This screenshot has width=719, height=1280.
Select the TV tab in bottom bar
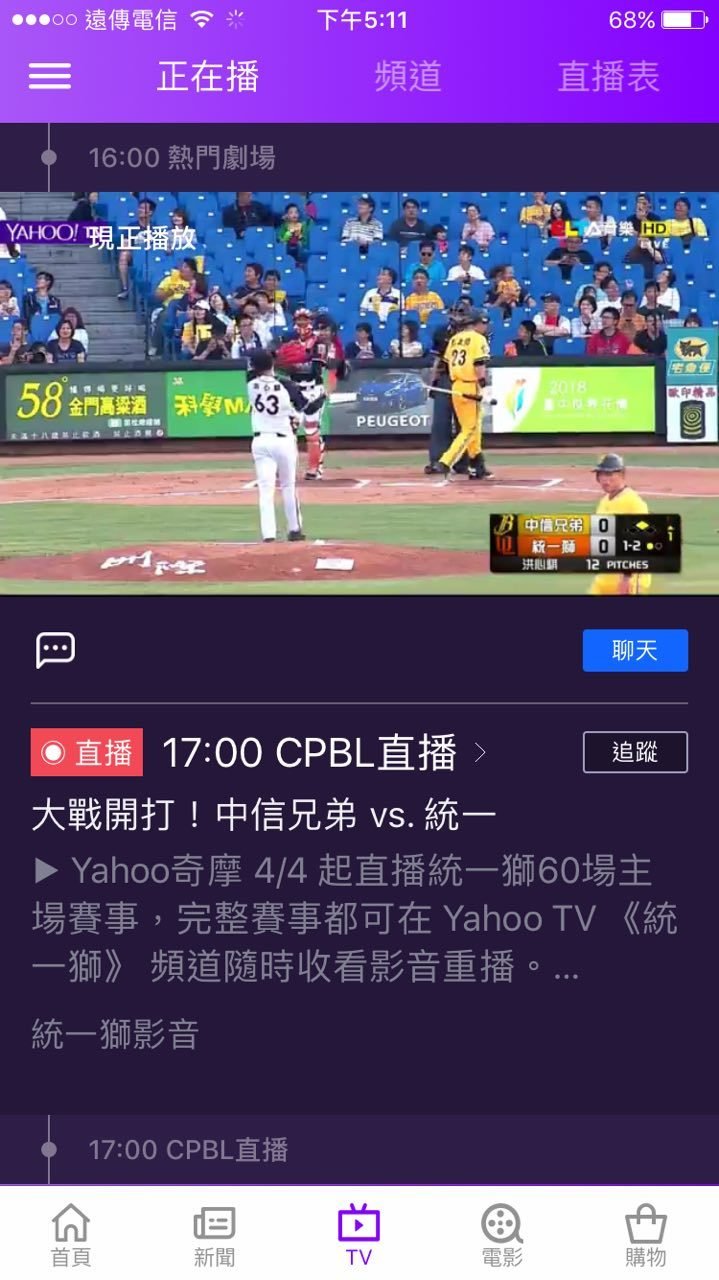click(359, 1235)
